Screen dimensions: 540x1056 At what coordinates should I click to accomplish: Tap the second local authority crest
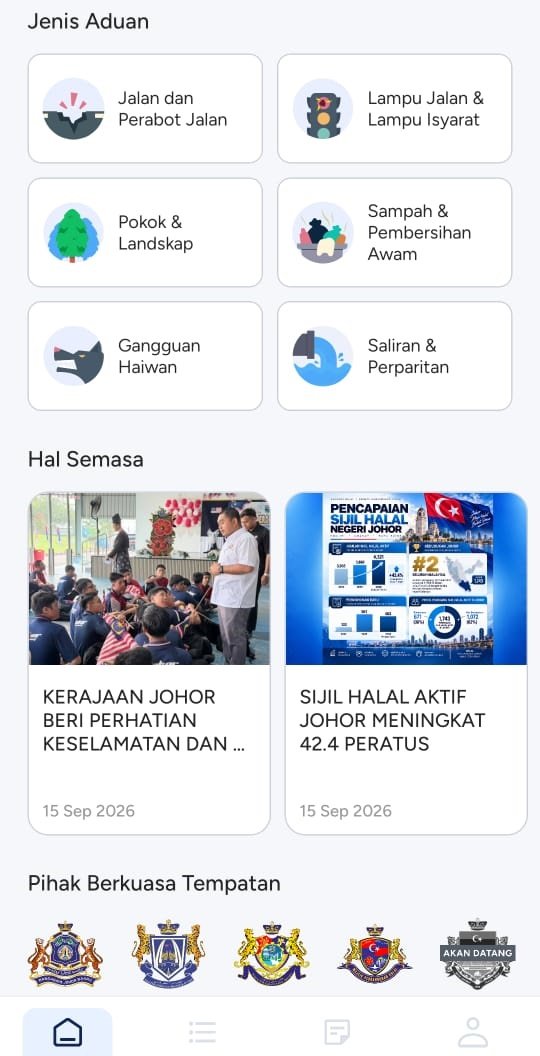pos(168,954)
